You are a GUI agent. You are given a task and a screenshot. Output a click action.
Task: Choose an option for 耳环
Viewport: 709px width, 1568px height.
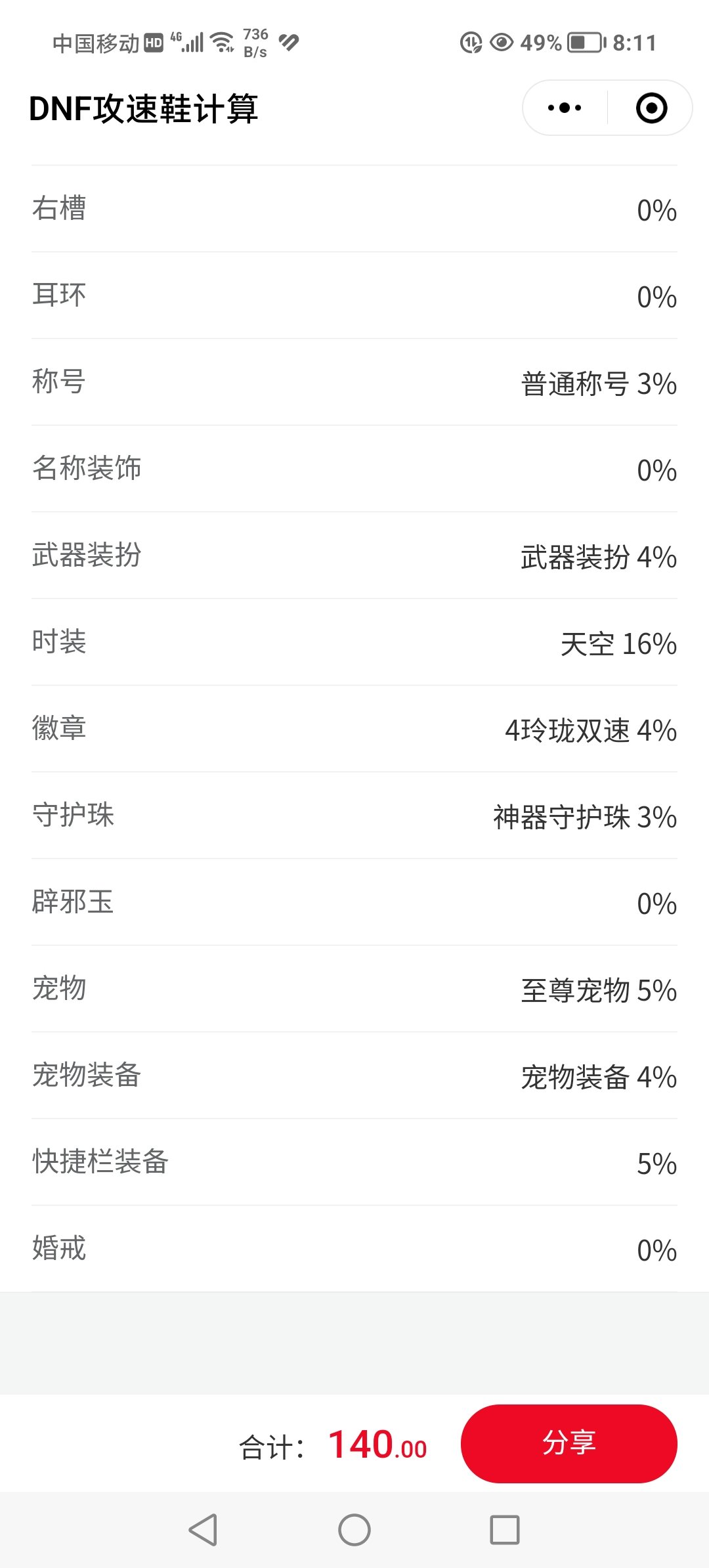pos(354,295)
